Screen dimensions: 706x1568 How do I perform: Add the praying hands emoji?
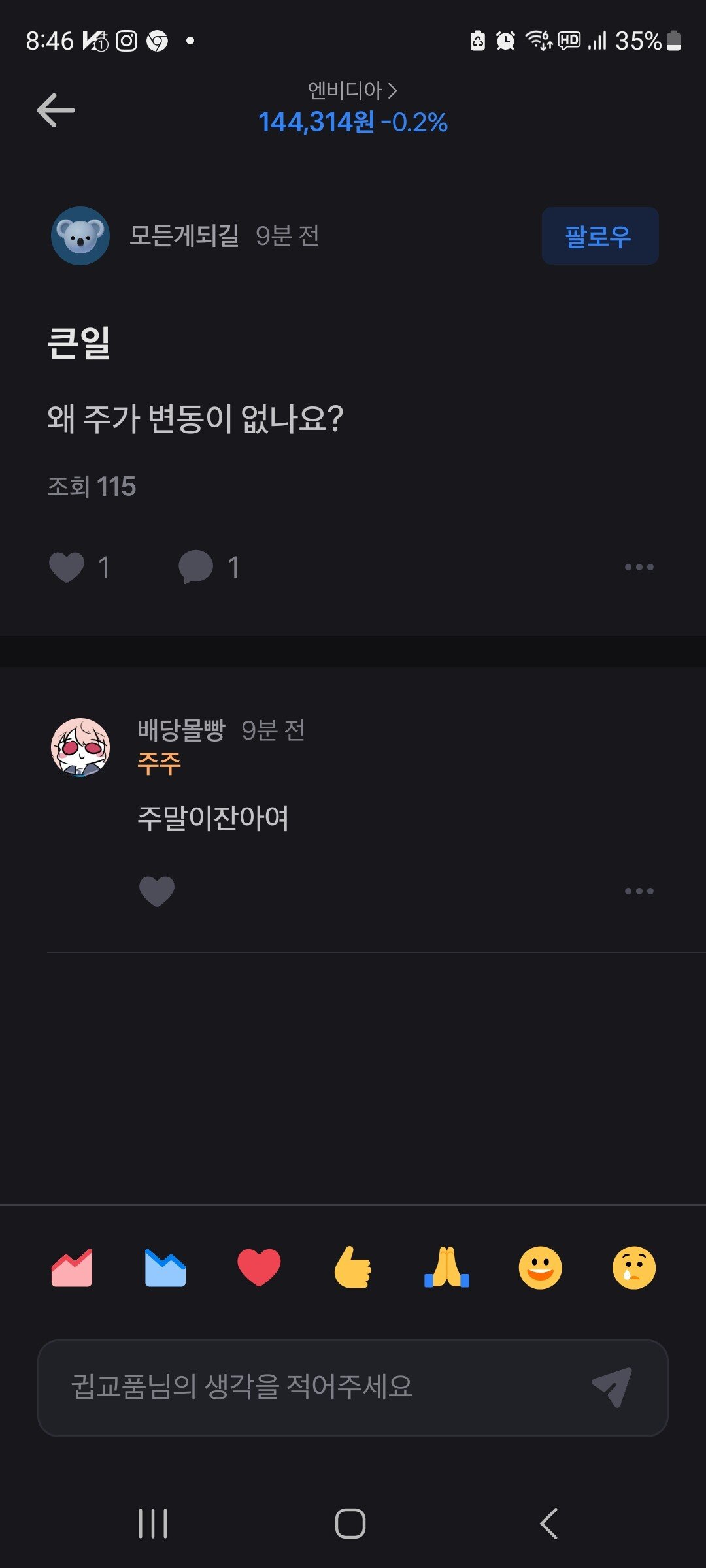(446, 1268)
